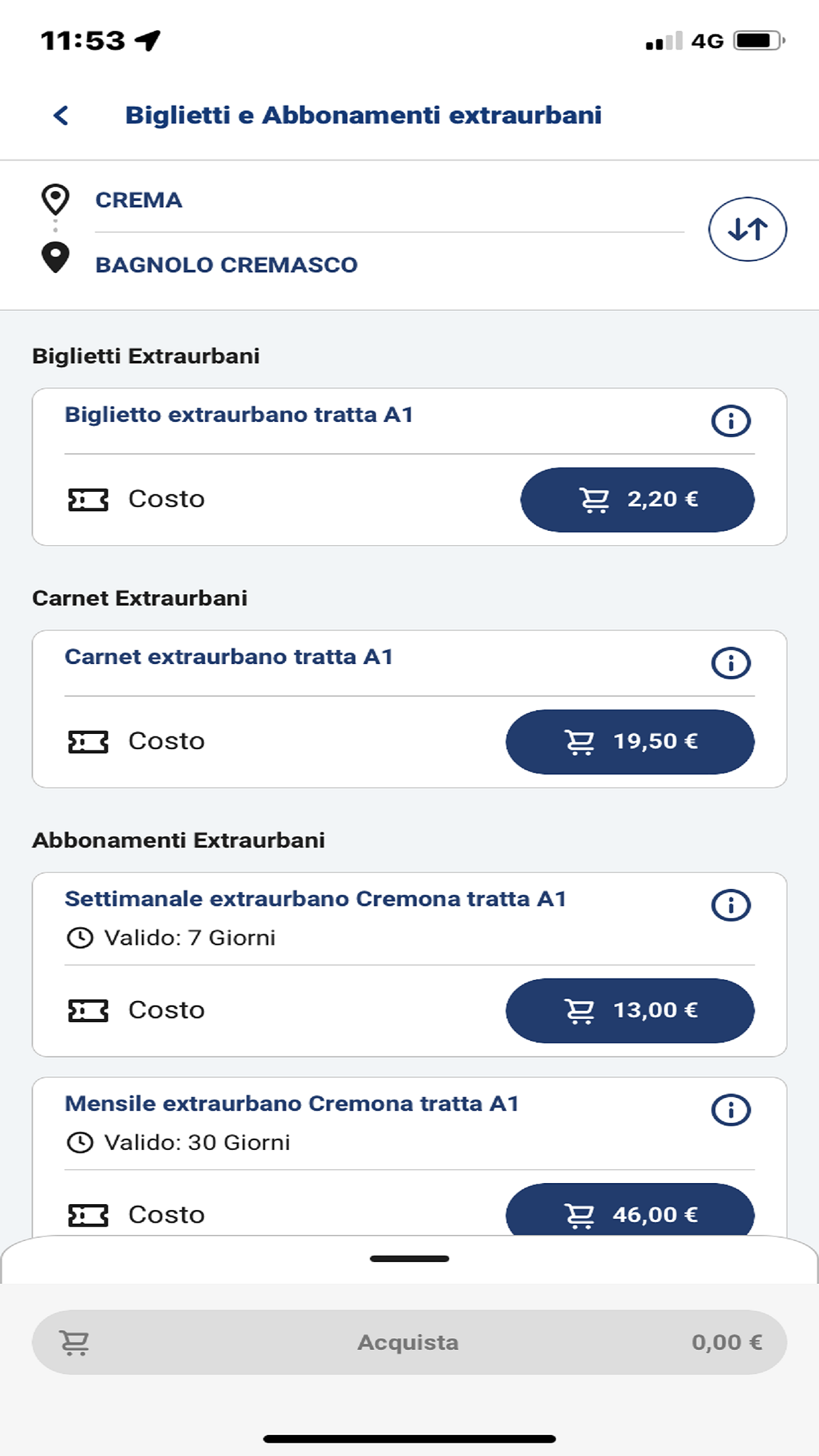Add the 2,20 € ticket to cart

[637, 499]
